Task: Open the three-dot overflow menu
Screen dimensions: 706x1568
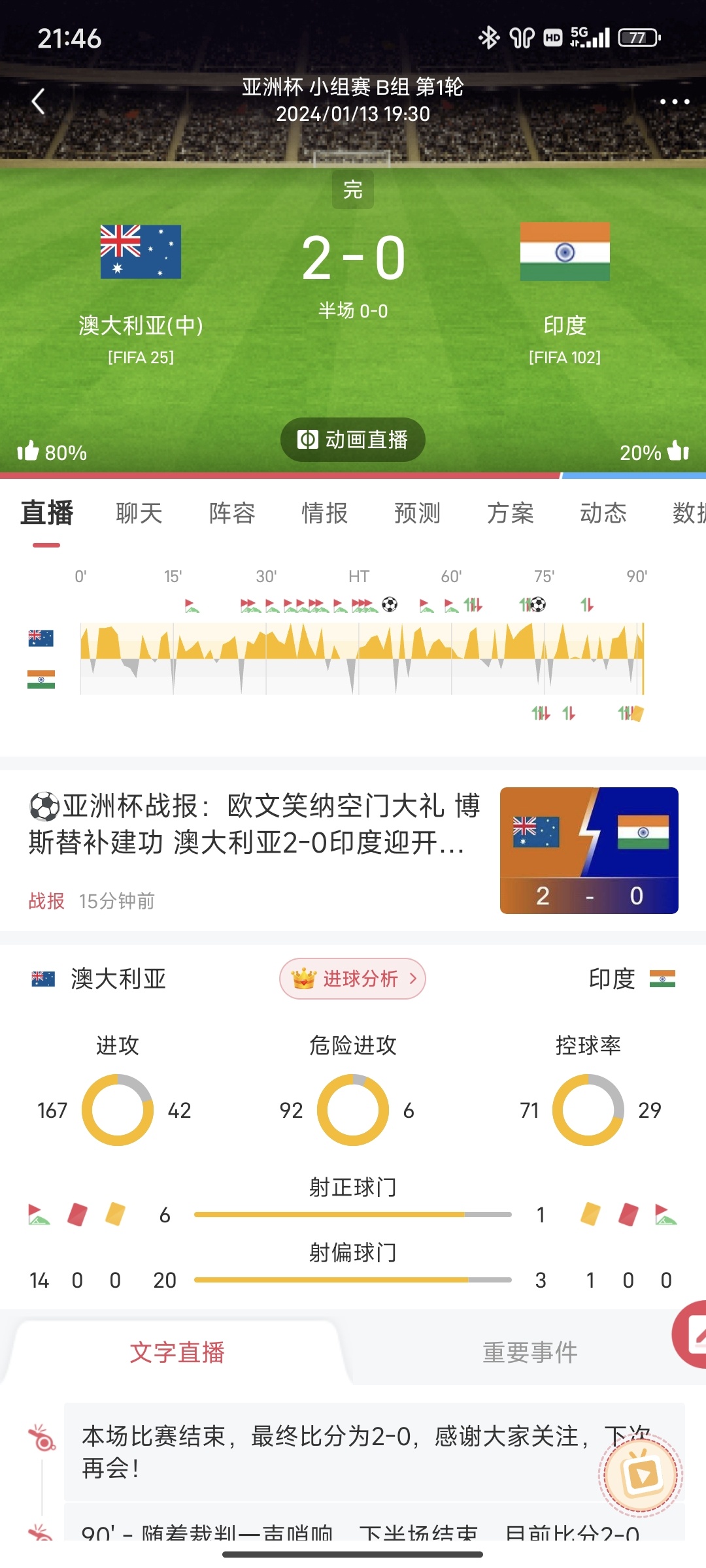Action: [x=674, y=101]
